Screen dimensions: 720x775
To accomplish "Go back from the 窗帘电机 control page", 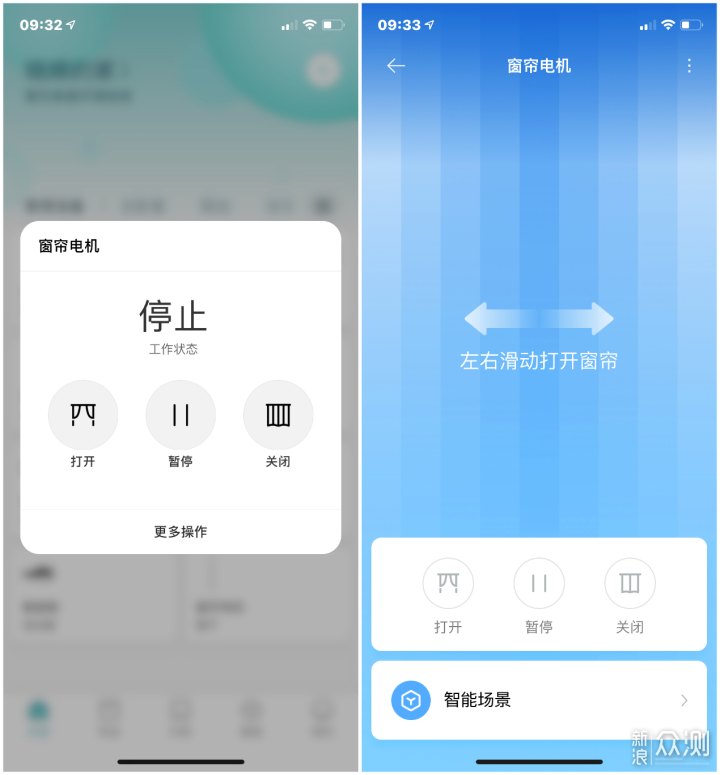I will 396,66.
